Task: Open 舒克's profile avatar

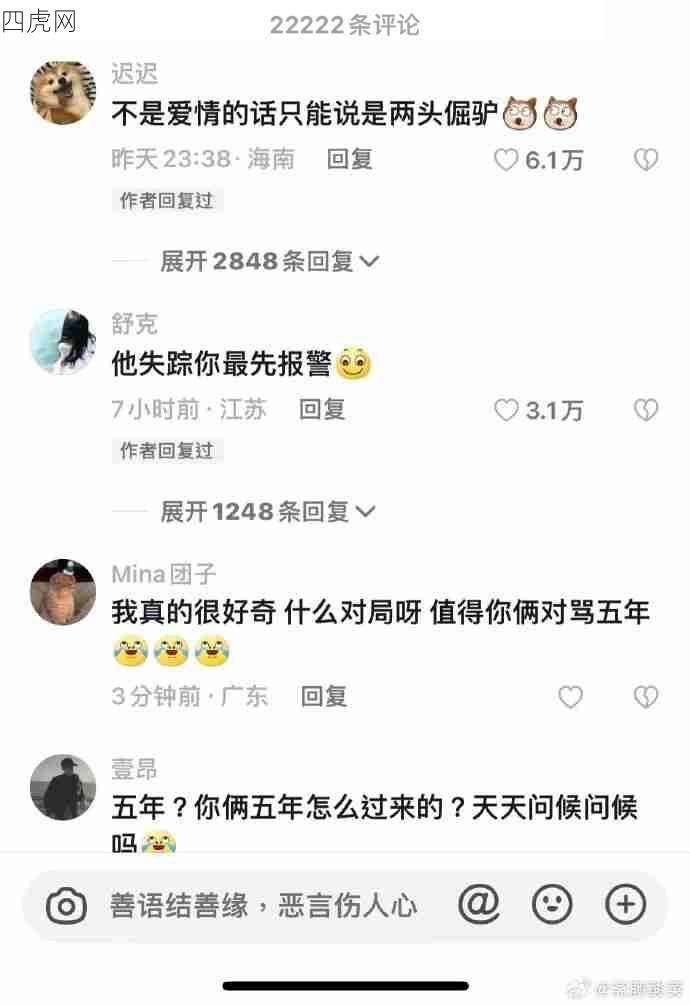Action: 63,342
